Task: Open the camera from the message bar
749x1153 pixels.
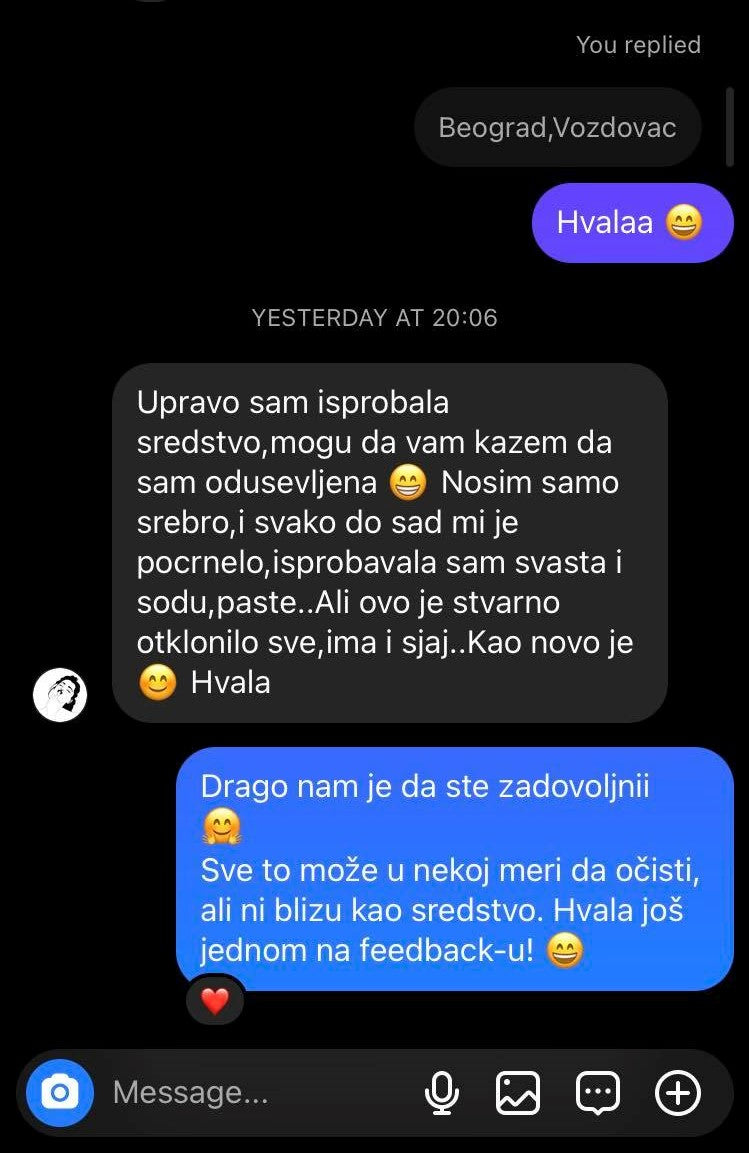Action: coord(60,1093)
